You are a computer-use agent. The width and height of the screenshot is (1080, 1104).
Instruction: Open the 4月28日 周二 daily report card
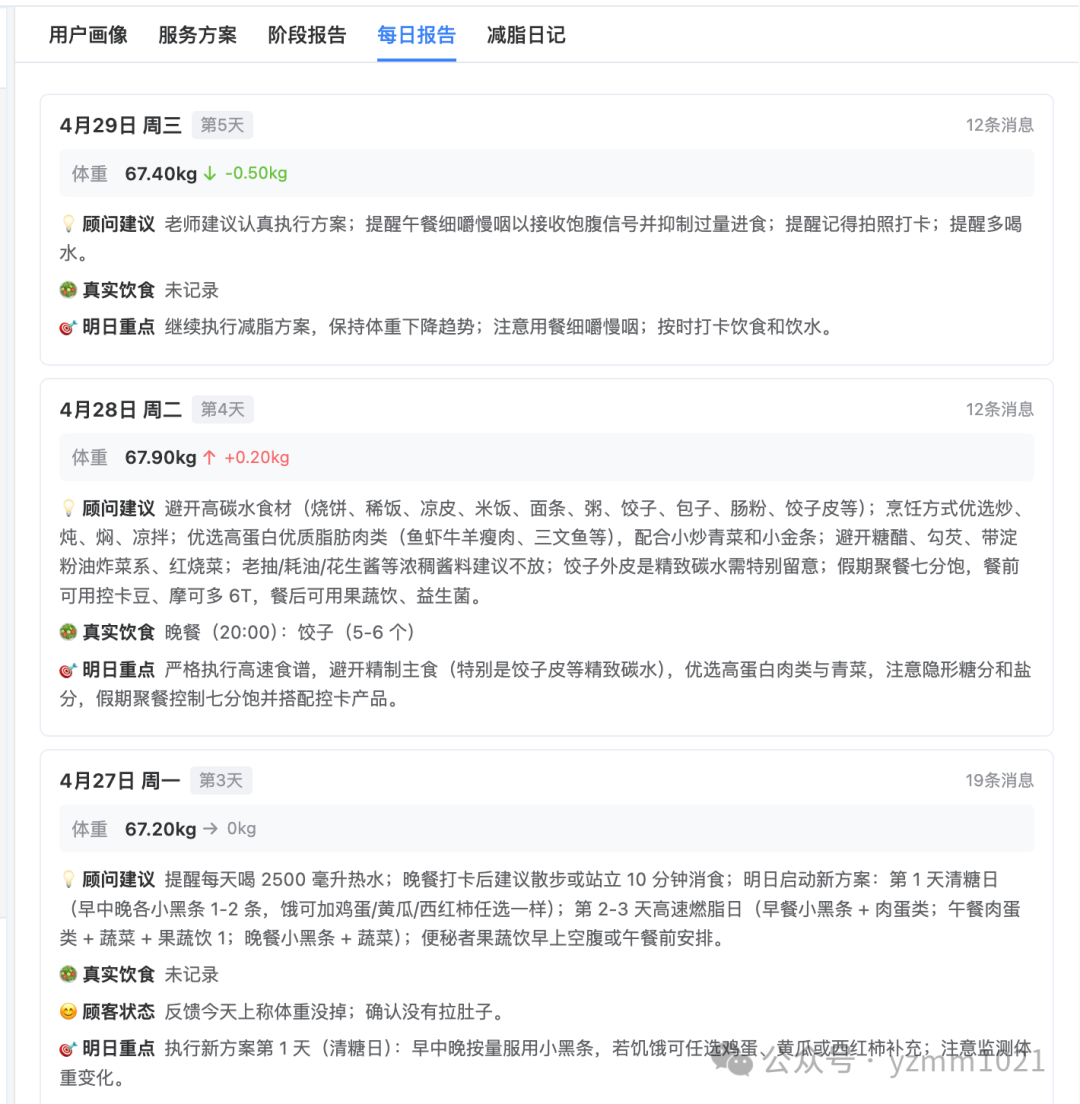(x=546, y=557)
